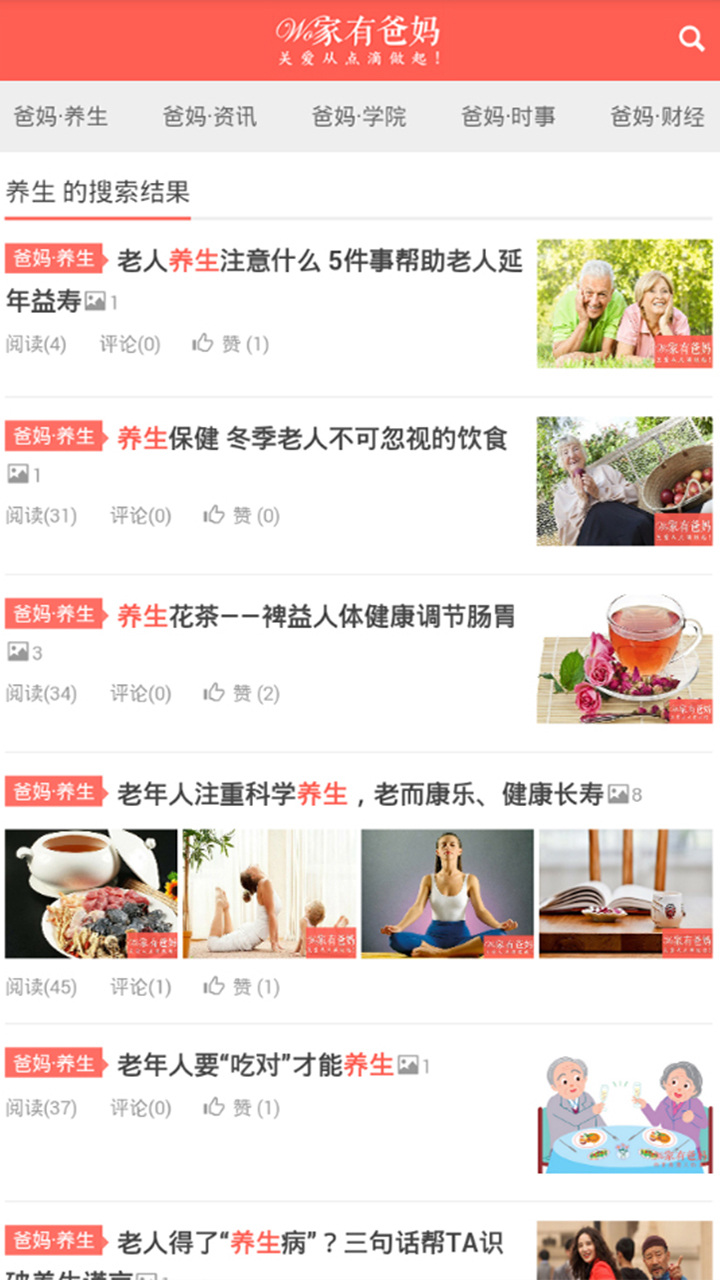
Task: Open the elderly couple on grass thumbnail
Action: (x=624, y=303)
